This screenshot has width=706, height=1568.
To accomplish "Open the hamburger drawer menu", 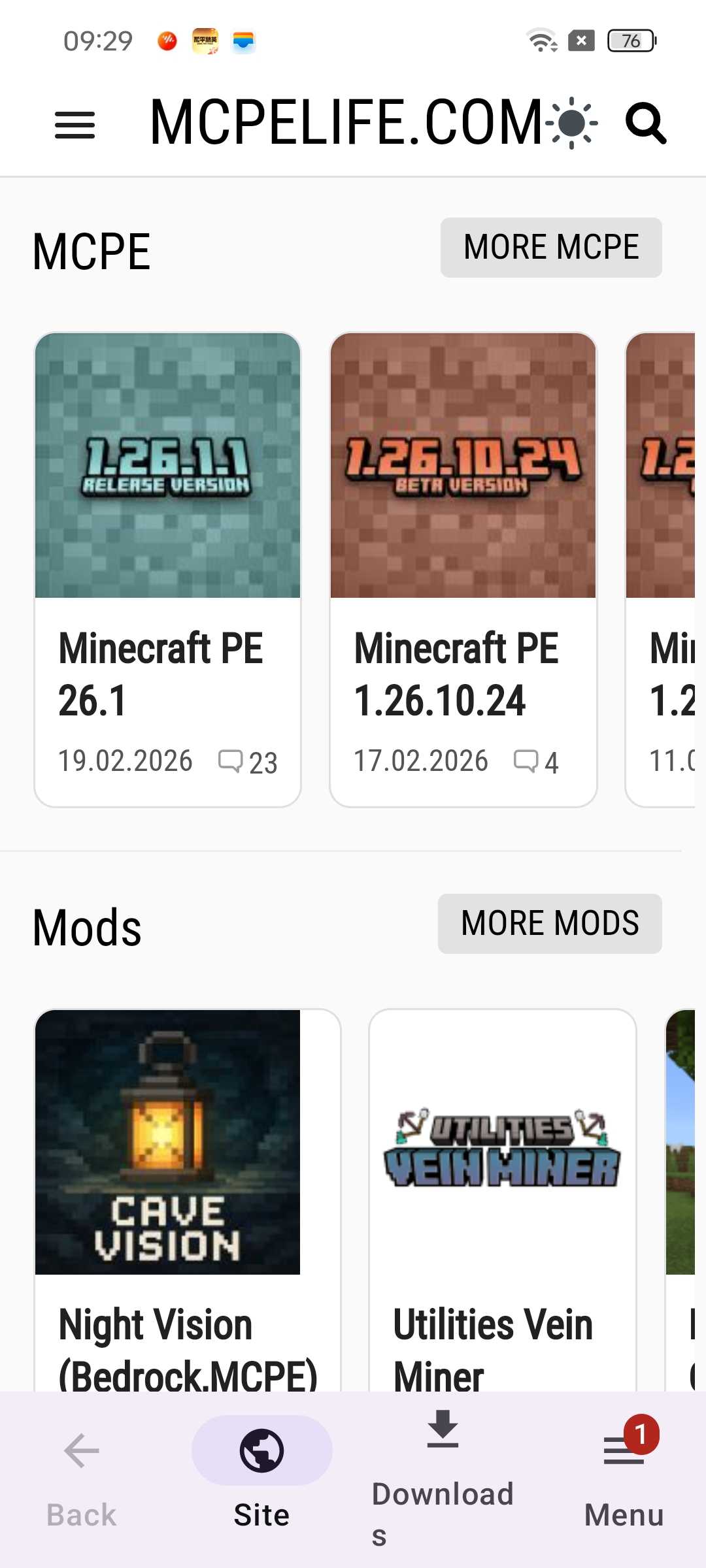I will tap(75, 124).
